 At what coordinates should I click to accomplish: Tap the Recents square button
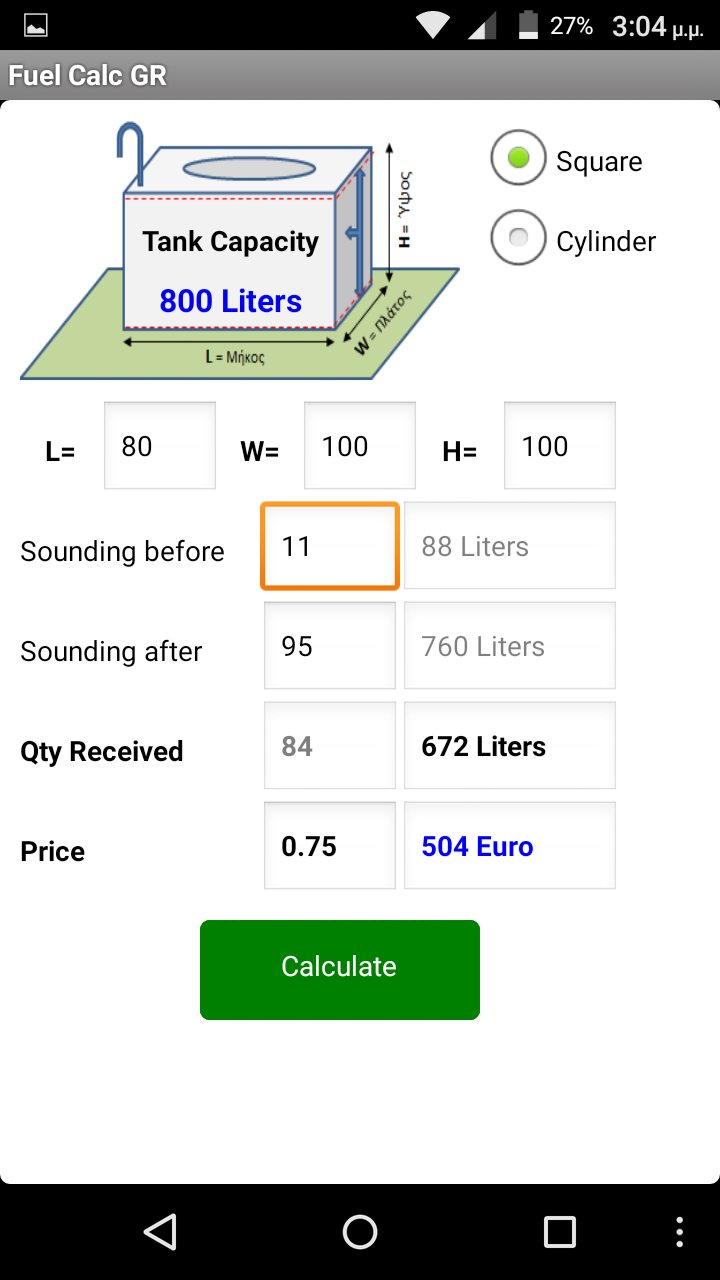[x=557, y=1232]
